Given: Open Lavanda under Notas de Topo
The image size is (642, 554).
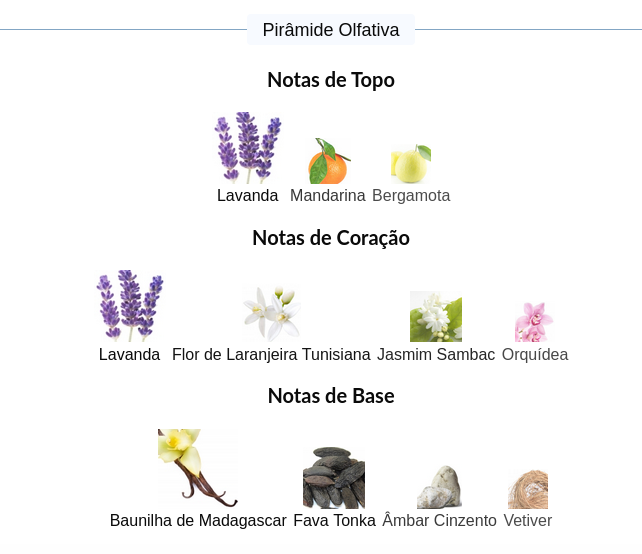Looking at the screenshot, I should tap(248, 158).
